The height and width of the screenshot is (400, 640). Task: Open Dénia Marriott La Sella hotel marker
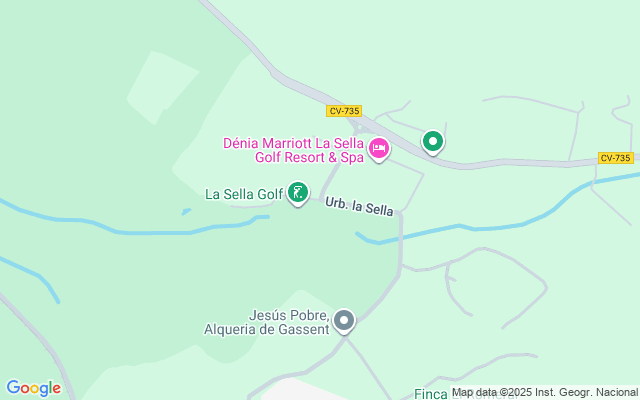[x=379, y=150]
